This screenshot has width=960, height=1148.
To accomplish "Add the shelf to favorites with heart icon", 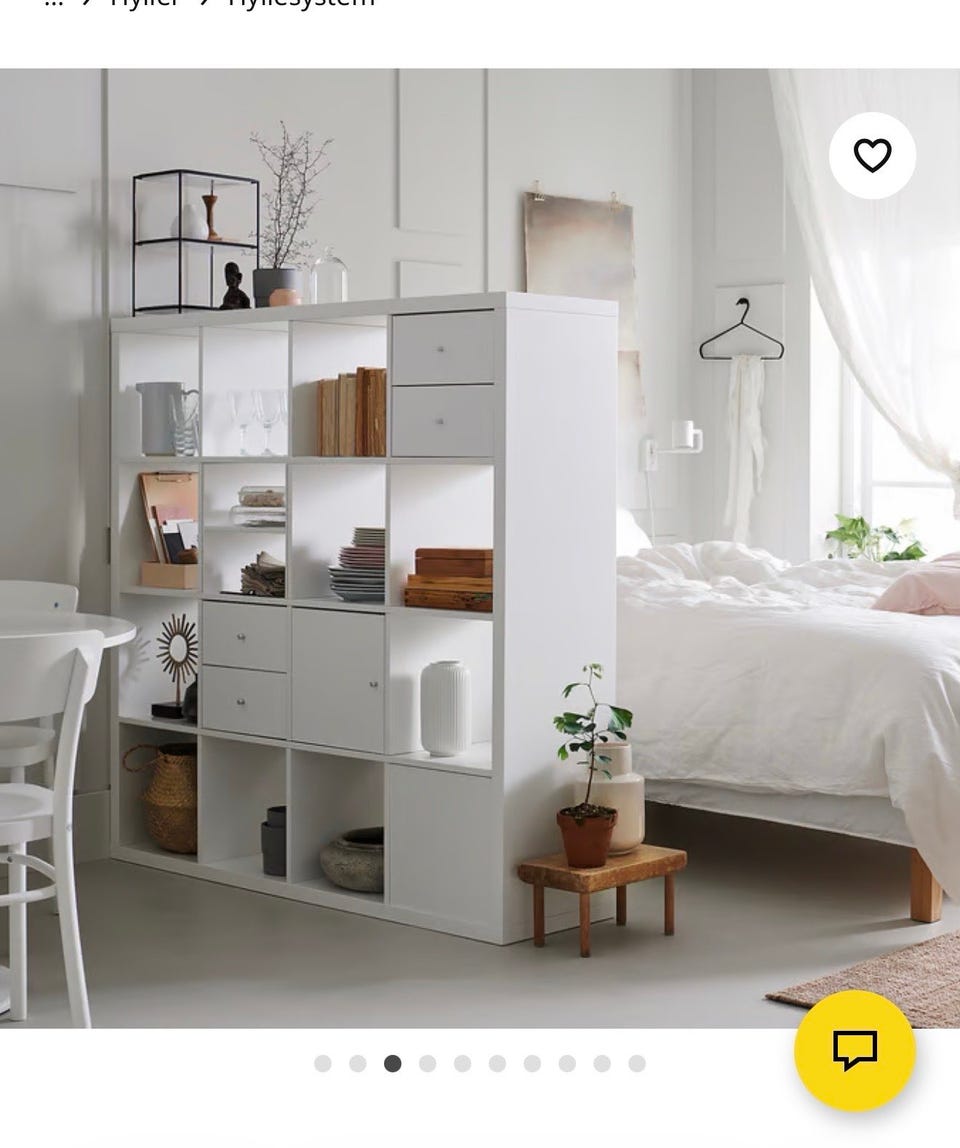I will [872, 155].
